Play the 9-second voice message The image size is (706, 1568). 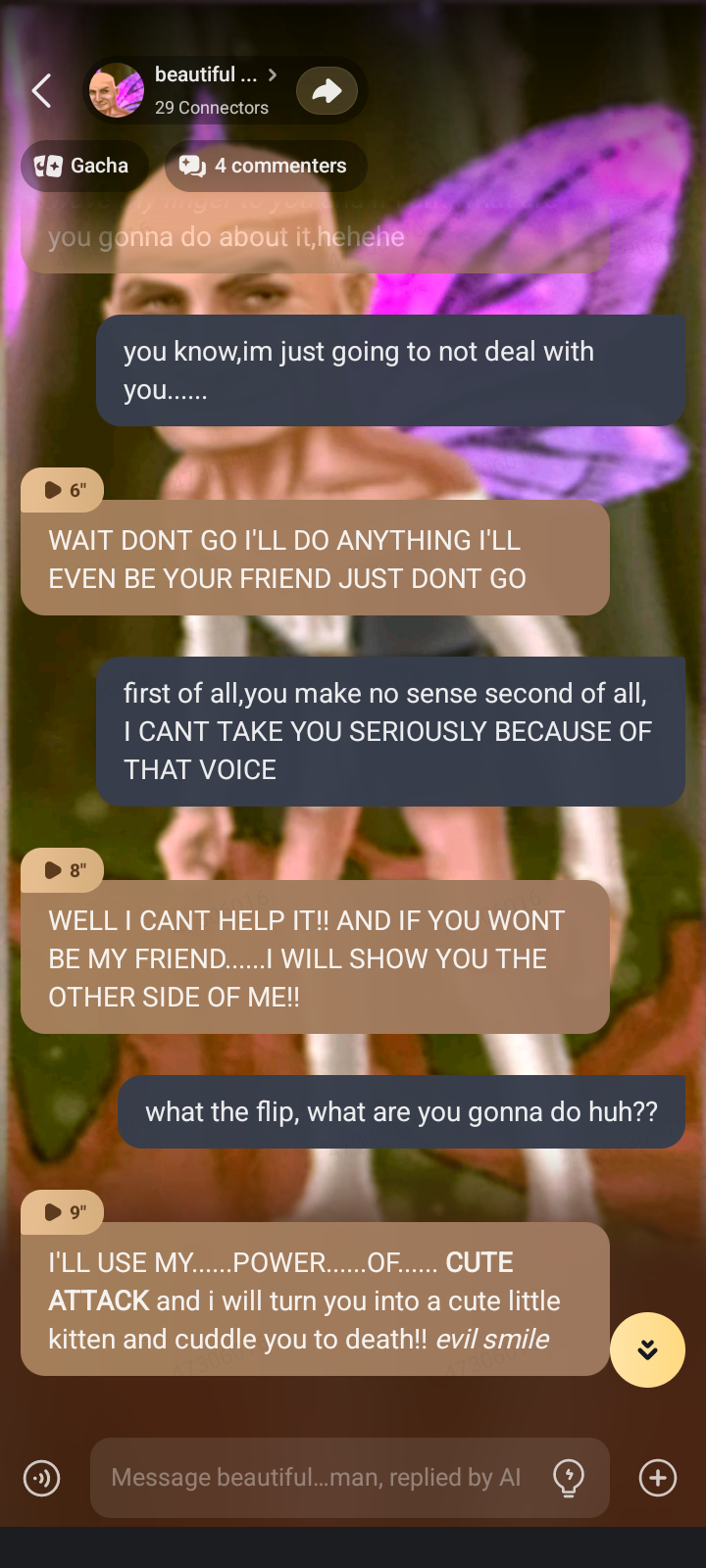tap(62, 1212)
